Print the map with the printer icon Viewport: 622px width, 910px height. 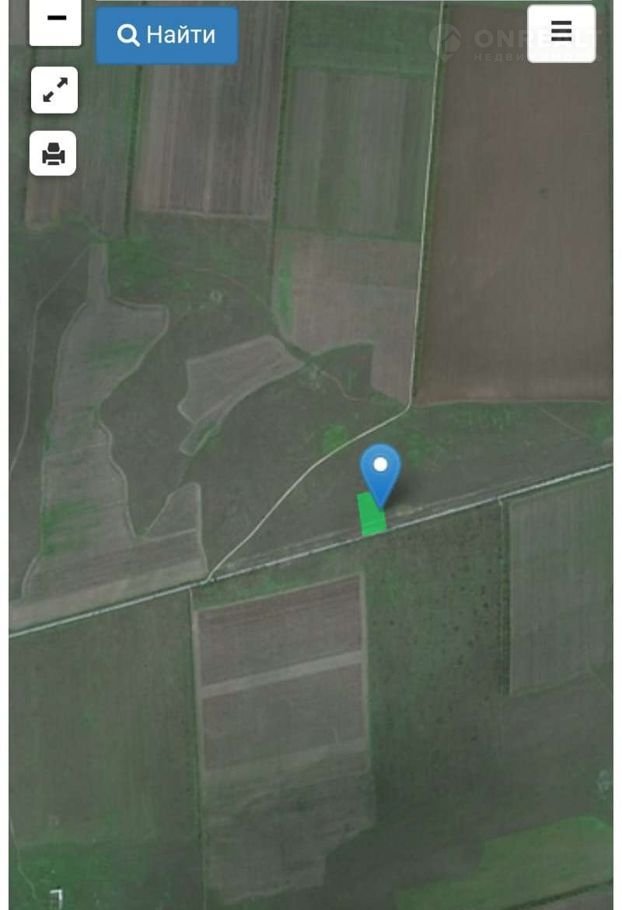pos(53,154)
